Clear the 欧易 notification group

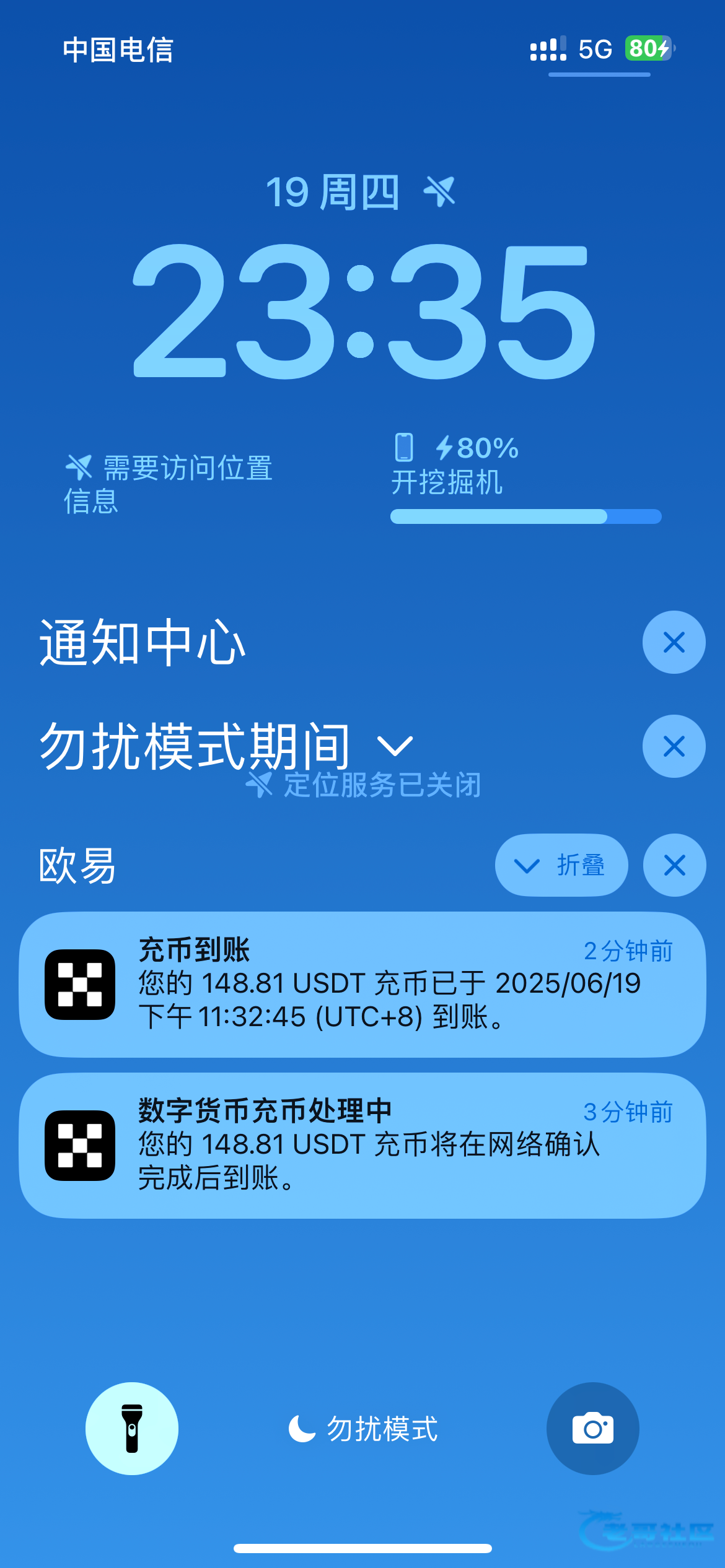[674, 865]
